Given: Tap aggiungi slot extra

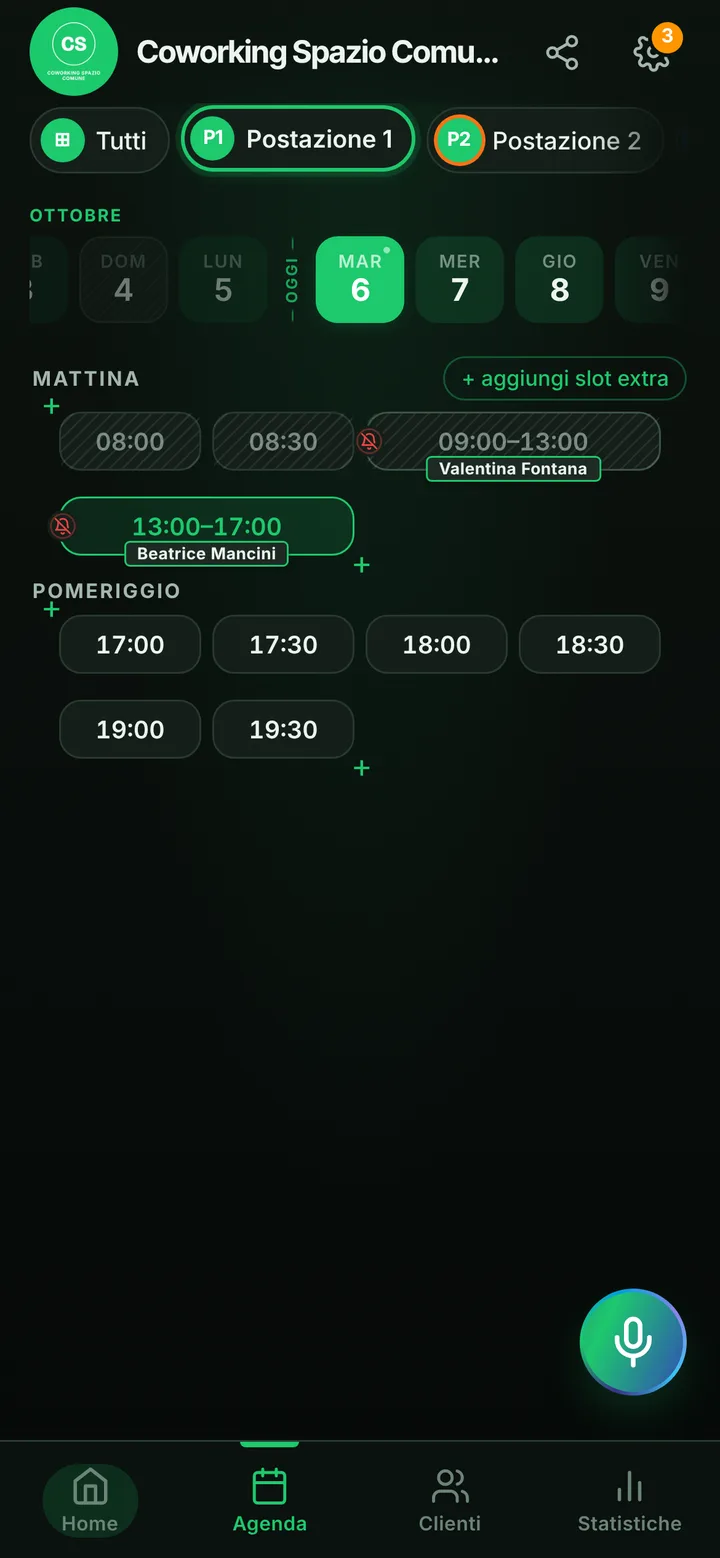Looking at the screenshot, I should pyautogui.click(x=565, y=379).
